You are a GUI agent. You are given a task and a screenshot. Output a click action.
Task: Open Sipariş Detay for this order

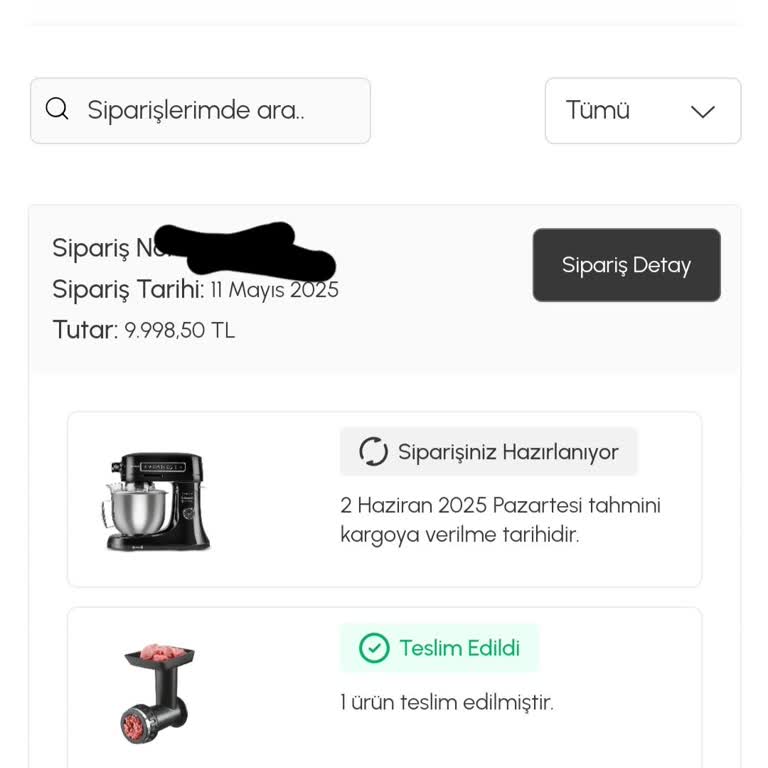point(626,265)
